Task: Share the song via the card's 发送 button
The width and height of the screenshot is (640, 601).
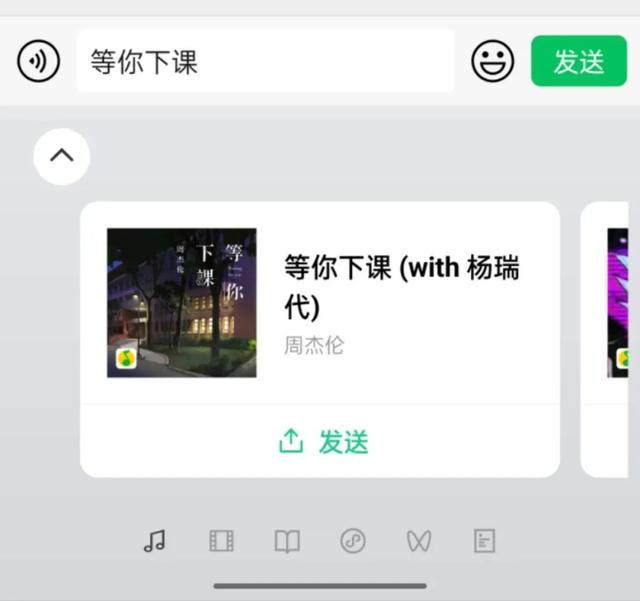Action: pyautogui.click(x=322, y=441)
